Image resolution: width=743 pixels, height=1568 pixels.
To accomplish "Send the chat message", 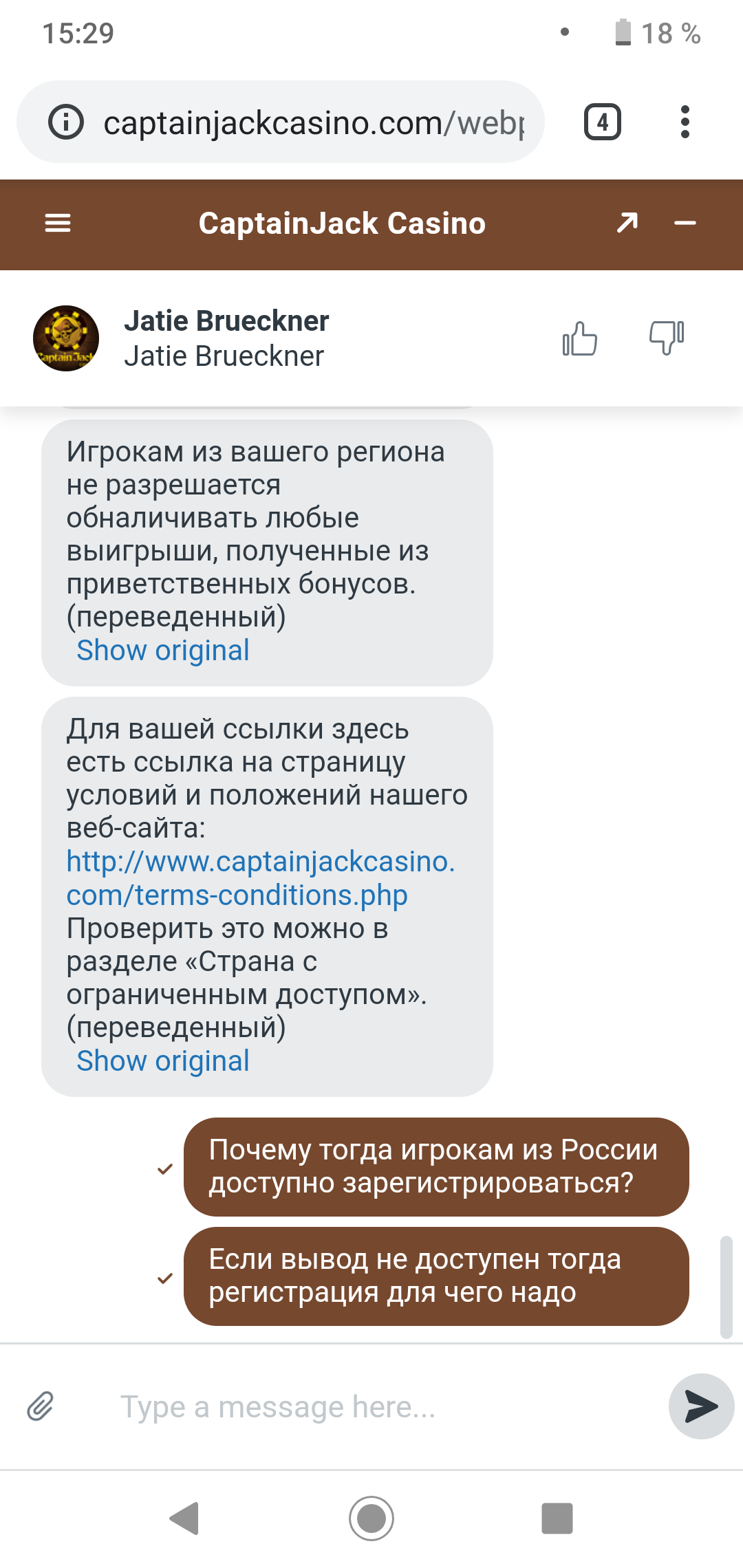I will 701,1406.
